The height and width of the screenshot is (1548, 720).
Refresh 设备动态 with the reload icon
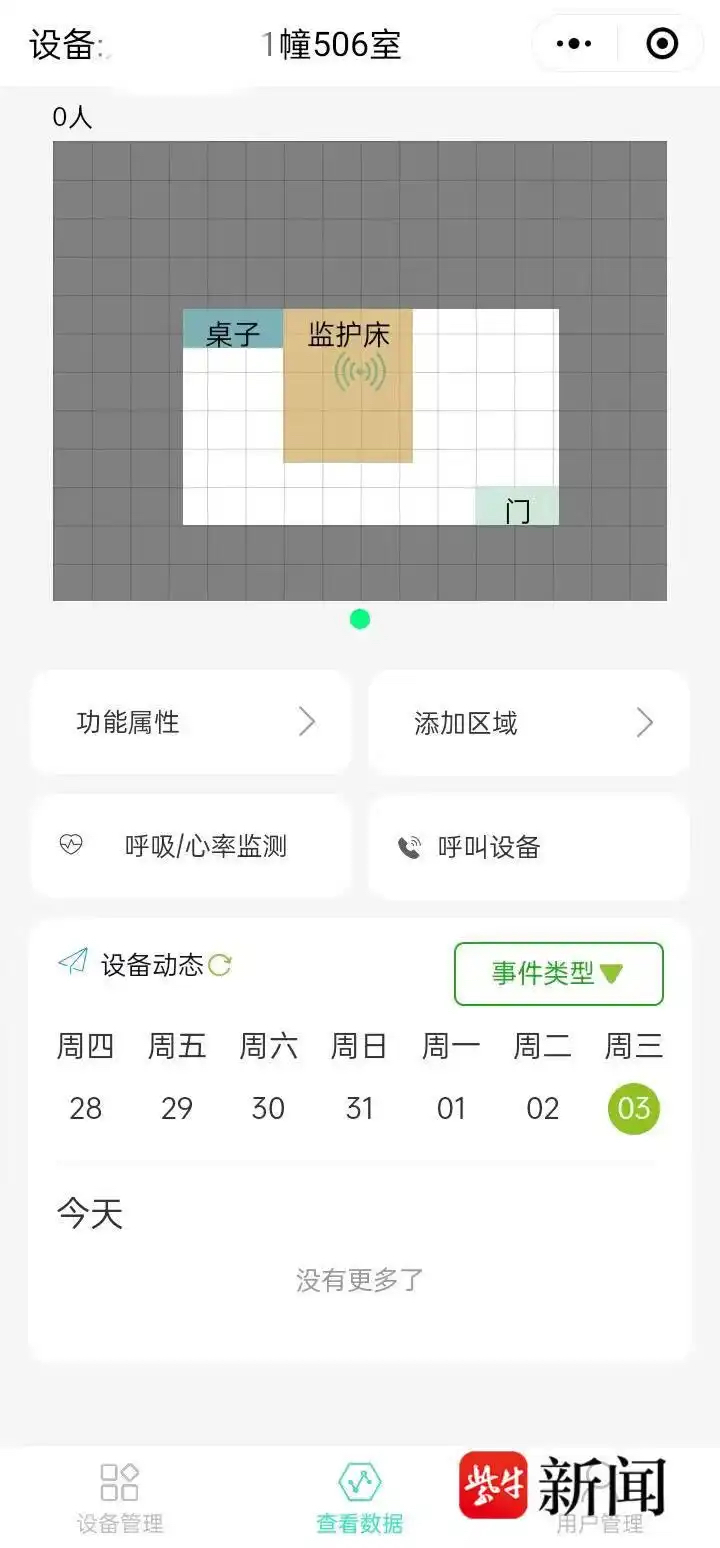[x=220, y=965]
